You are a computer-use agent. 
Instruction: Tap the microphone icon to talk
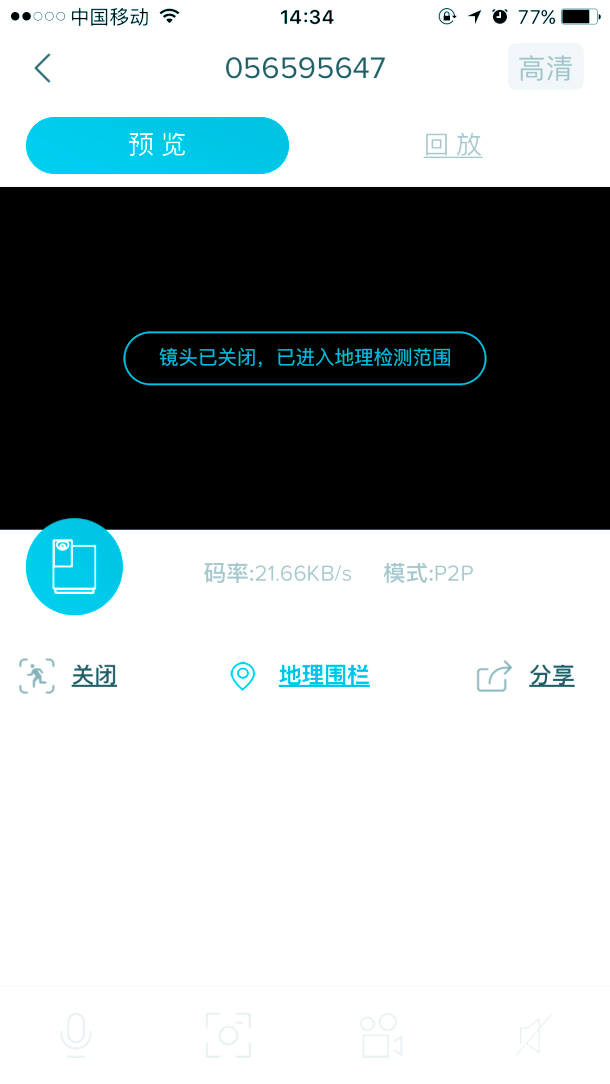[x=76, y=1035]
